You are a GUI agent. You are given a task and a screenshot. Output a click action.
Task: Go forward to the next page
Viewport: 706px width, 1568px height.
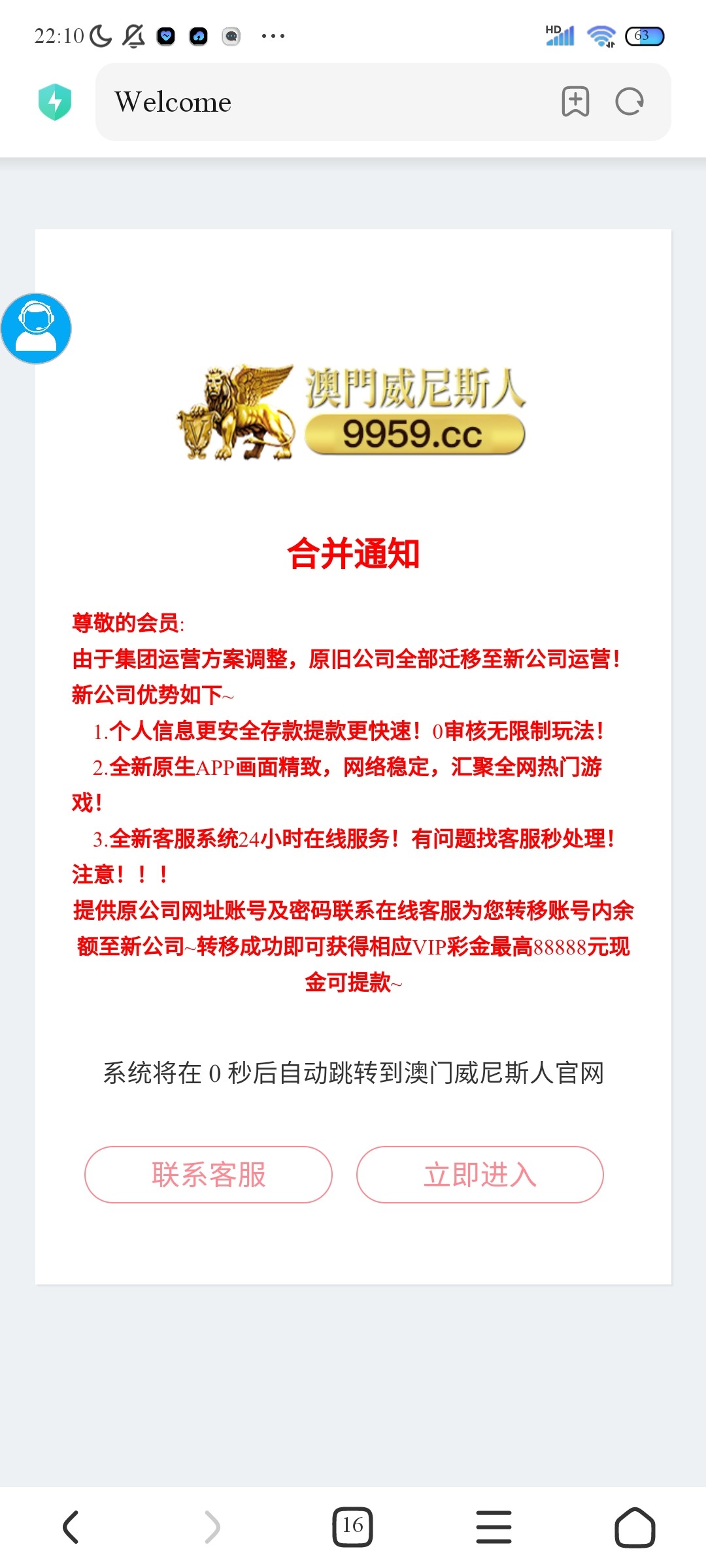[212, 1527]
